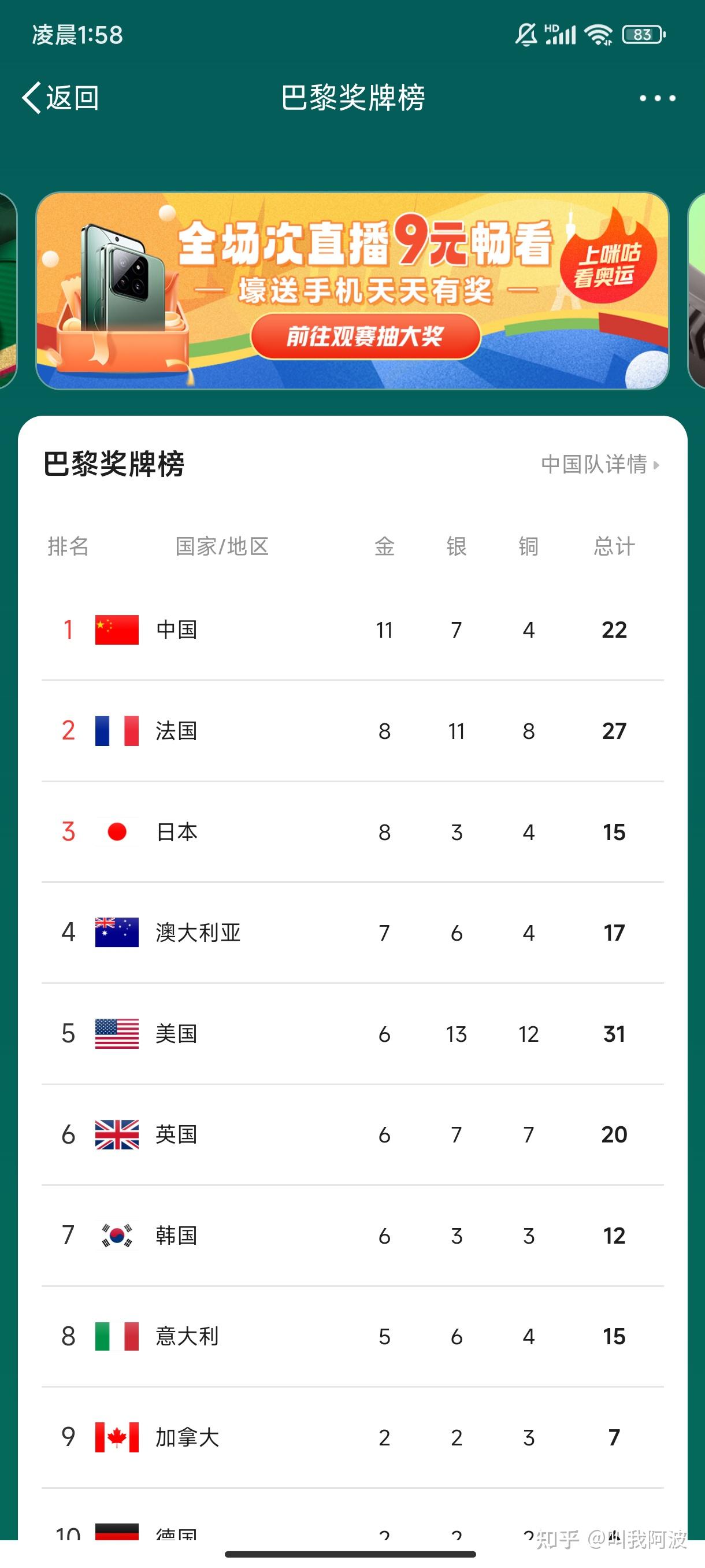Select the 韩国 medal row
705x1568 pixels.
pos(352,1236)
